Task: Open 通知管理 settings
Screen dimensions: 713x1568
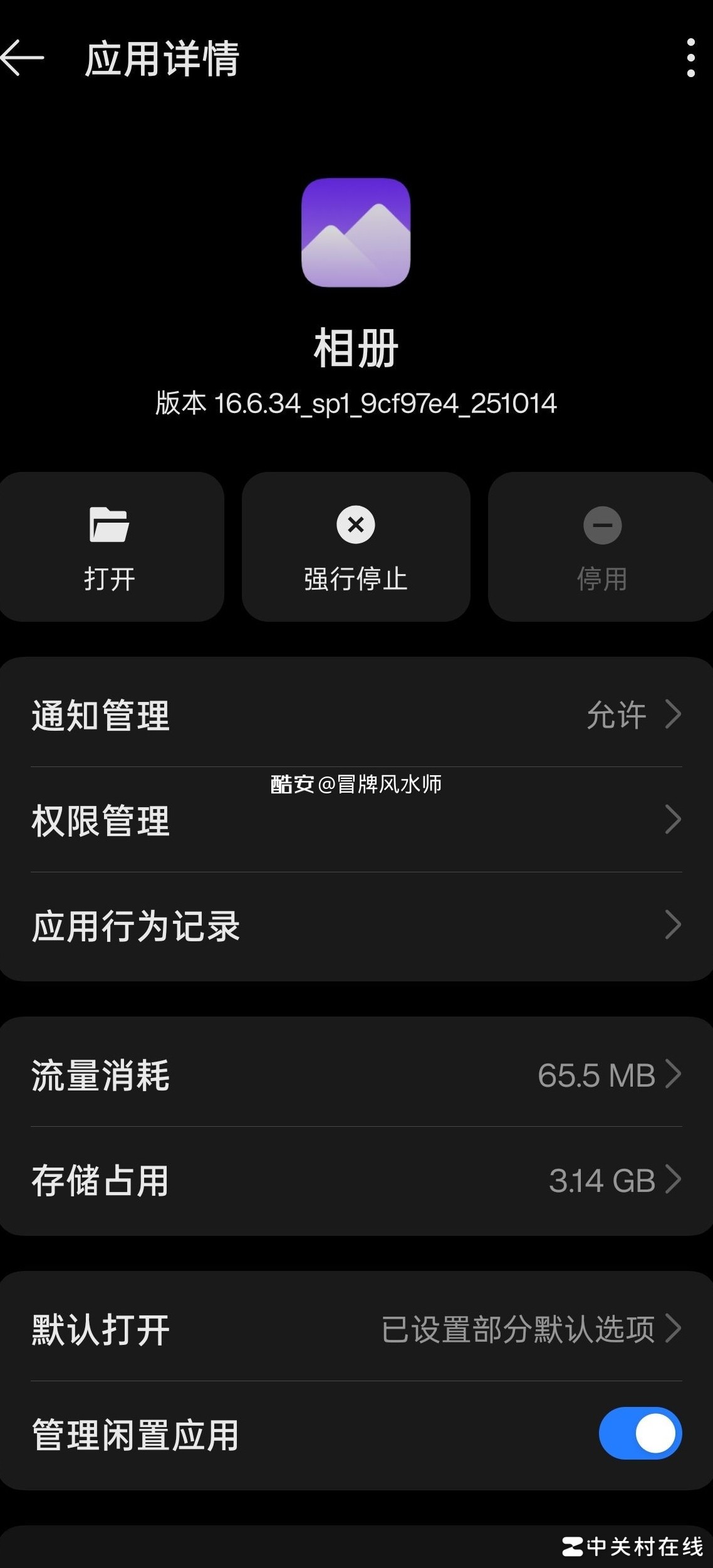Action: tap(356, 714)
